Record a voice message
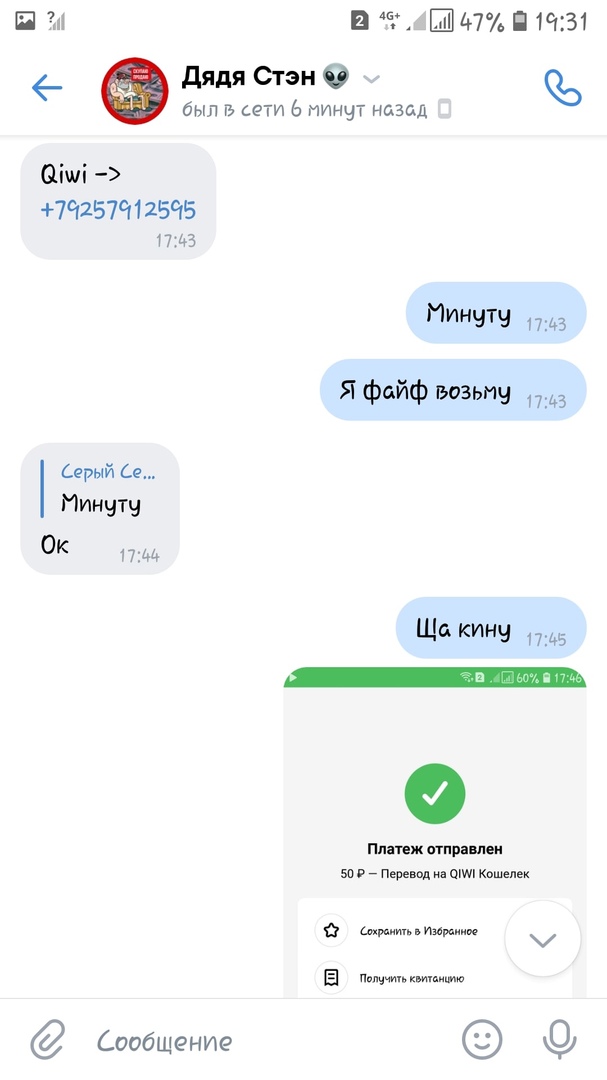The image size is (607, 1080). click(560, 1040)
